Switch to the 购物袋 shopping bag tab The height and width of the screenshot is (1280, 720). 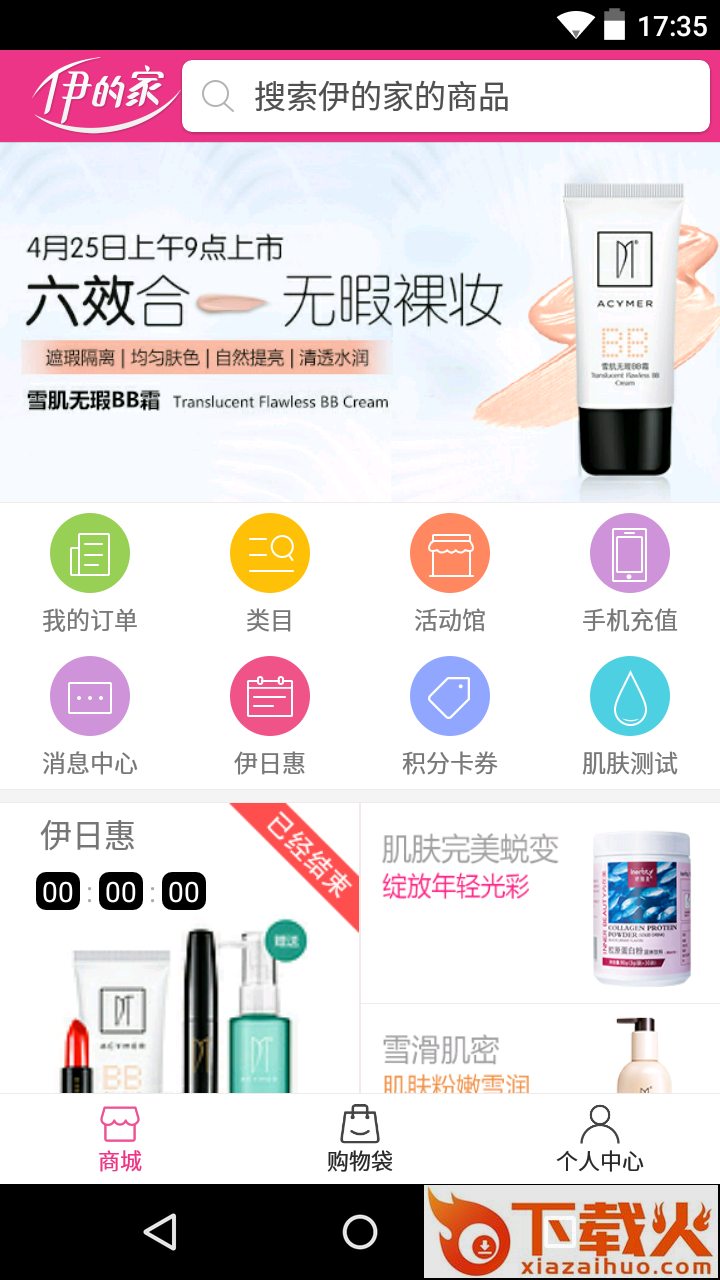tap(360, 1138)
